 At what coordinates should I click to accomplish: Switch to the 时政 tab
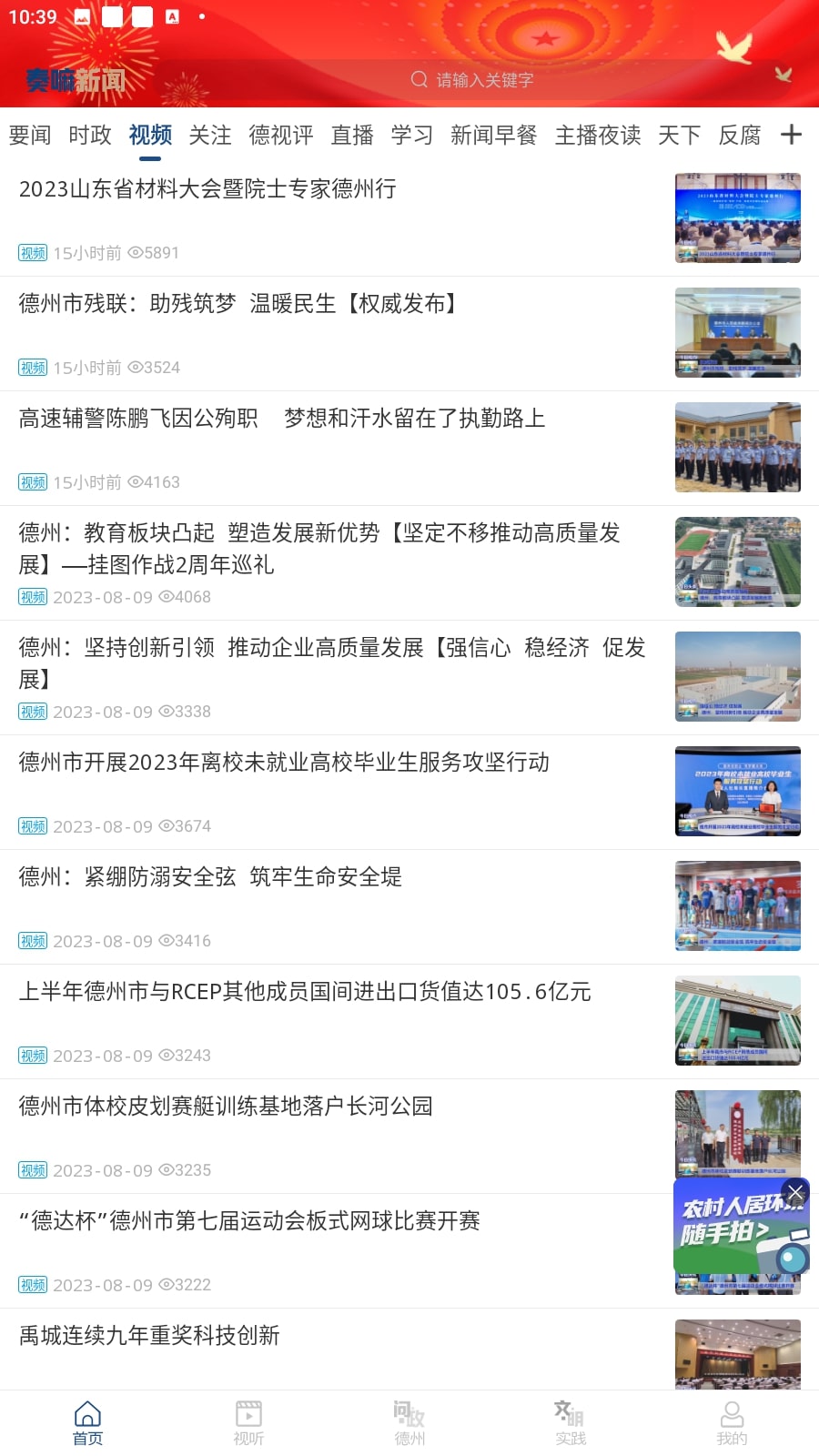[90, 136]
